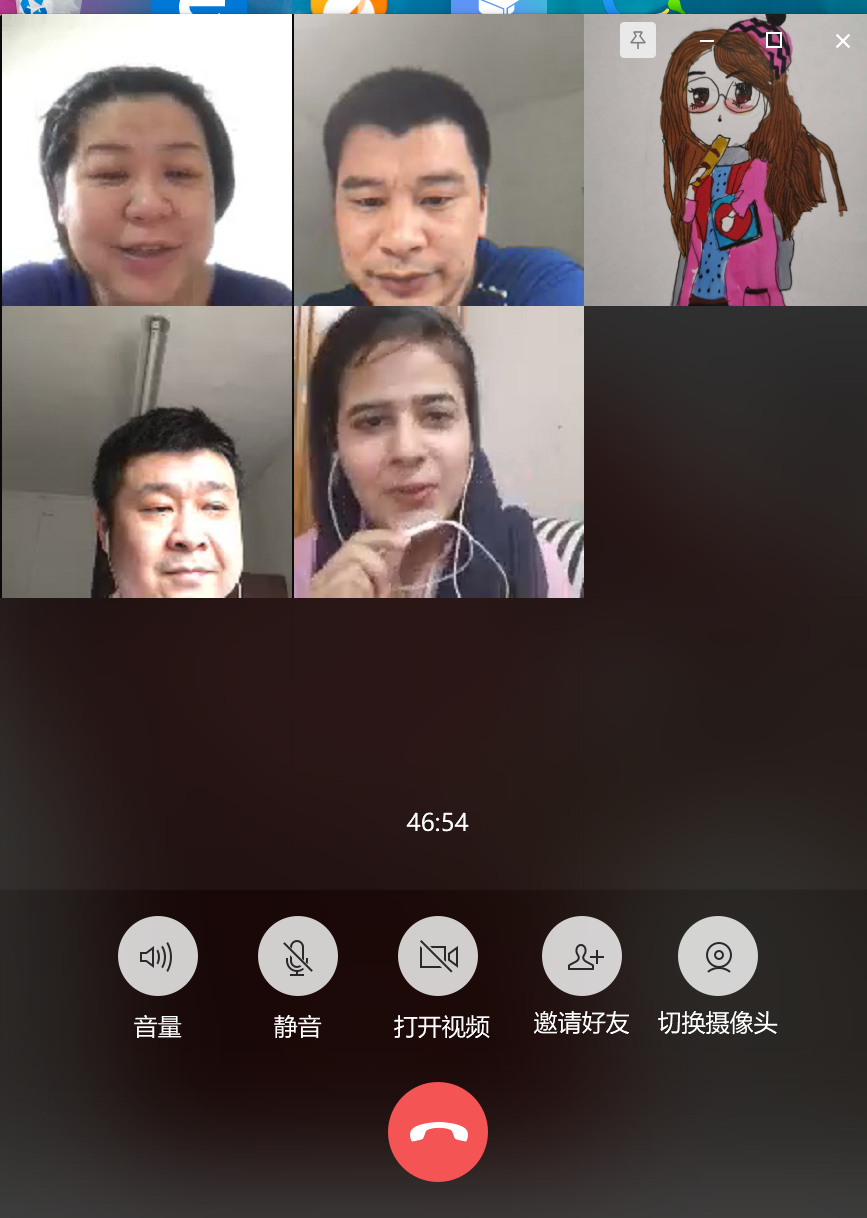867x1218 pixels.
Task: Switch camera with 切换摄像头
Action: click(718, 957)
